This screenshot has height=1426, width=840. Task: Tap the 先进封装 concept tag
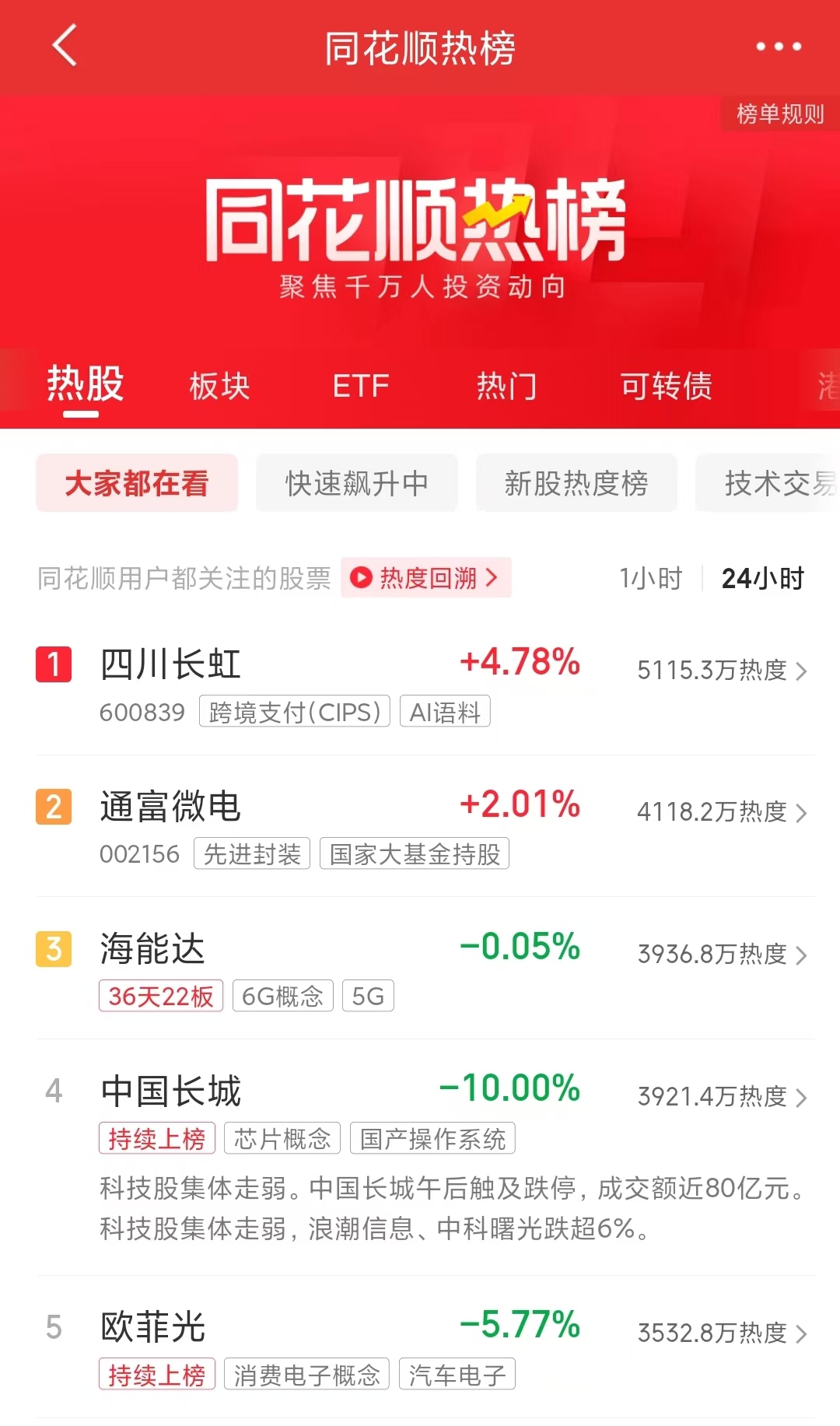[252, 854]
